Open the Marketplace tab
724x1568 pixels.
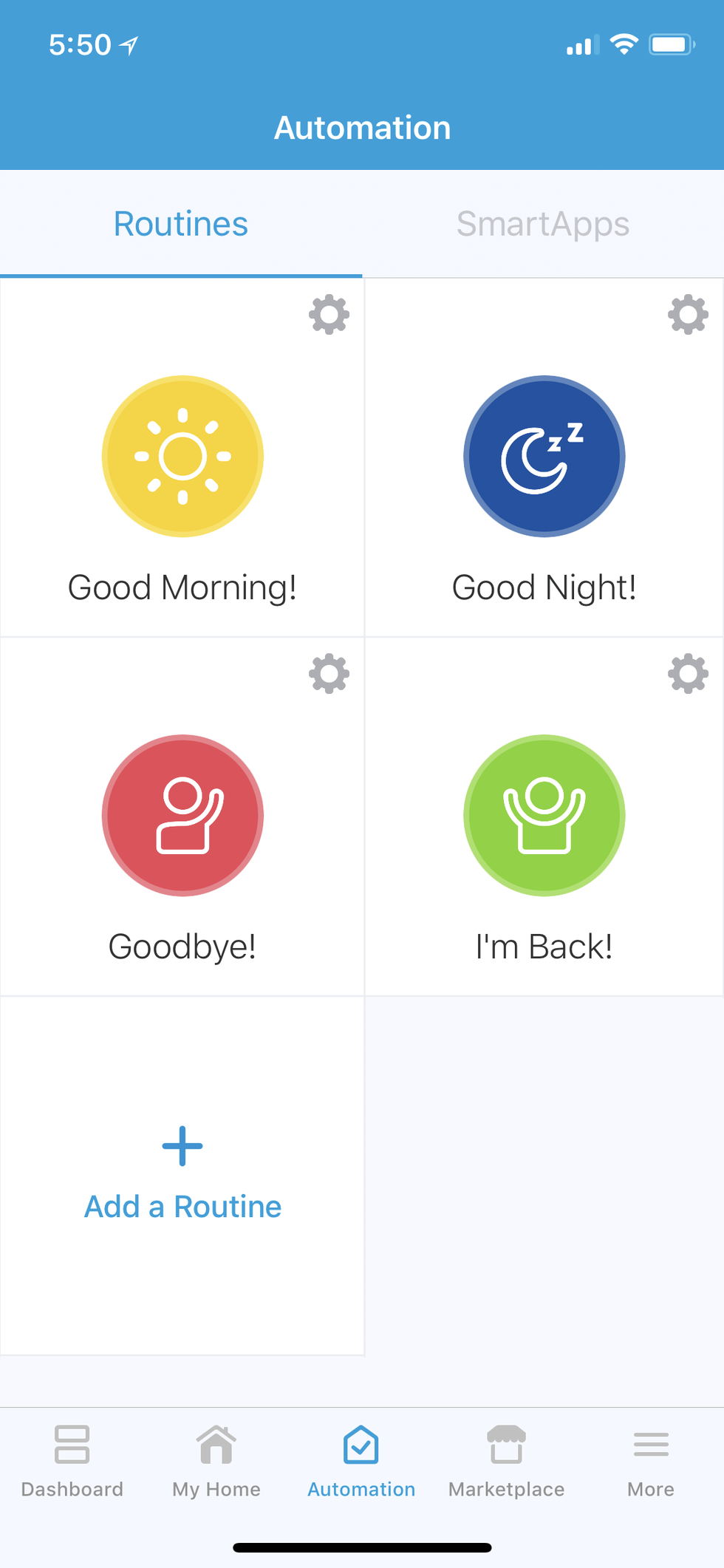point(506,1461)
